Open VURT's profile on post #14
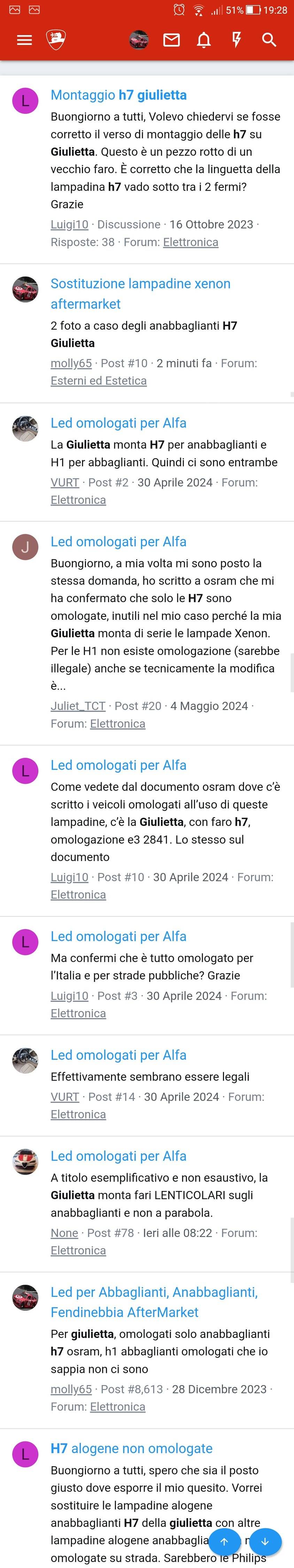The width and height of the screenshot is (294, 1568). 64,1096
